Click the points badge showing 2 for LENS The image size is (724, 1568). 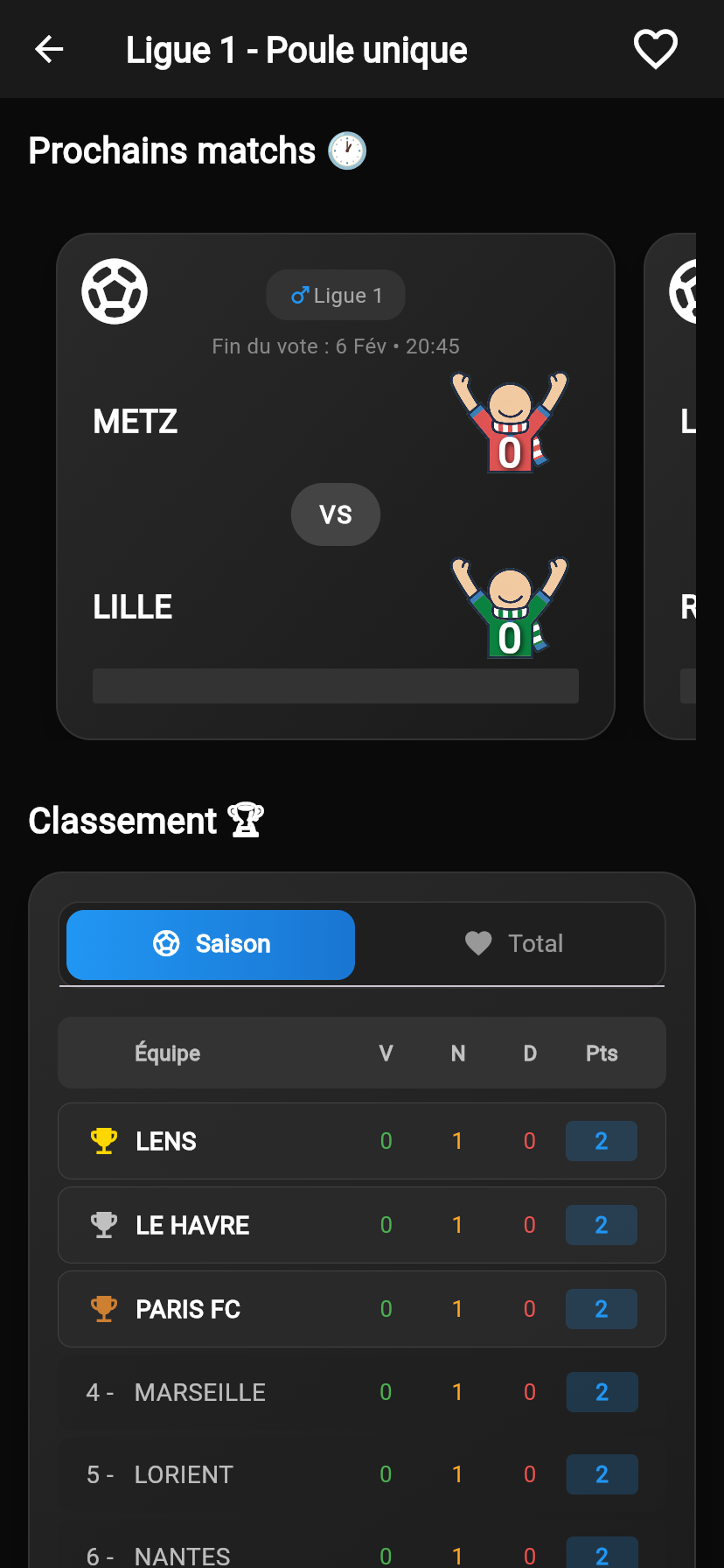601,1140
